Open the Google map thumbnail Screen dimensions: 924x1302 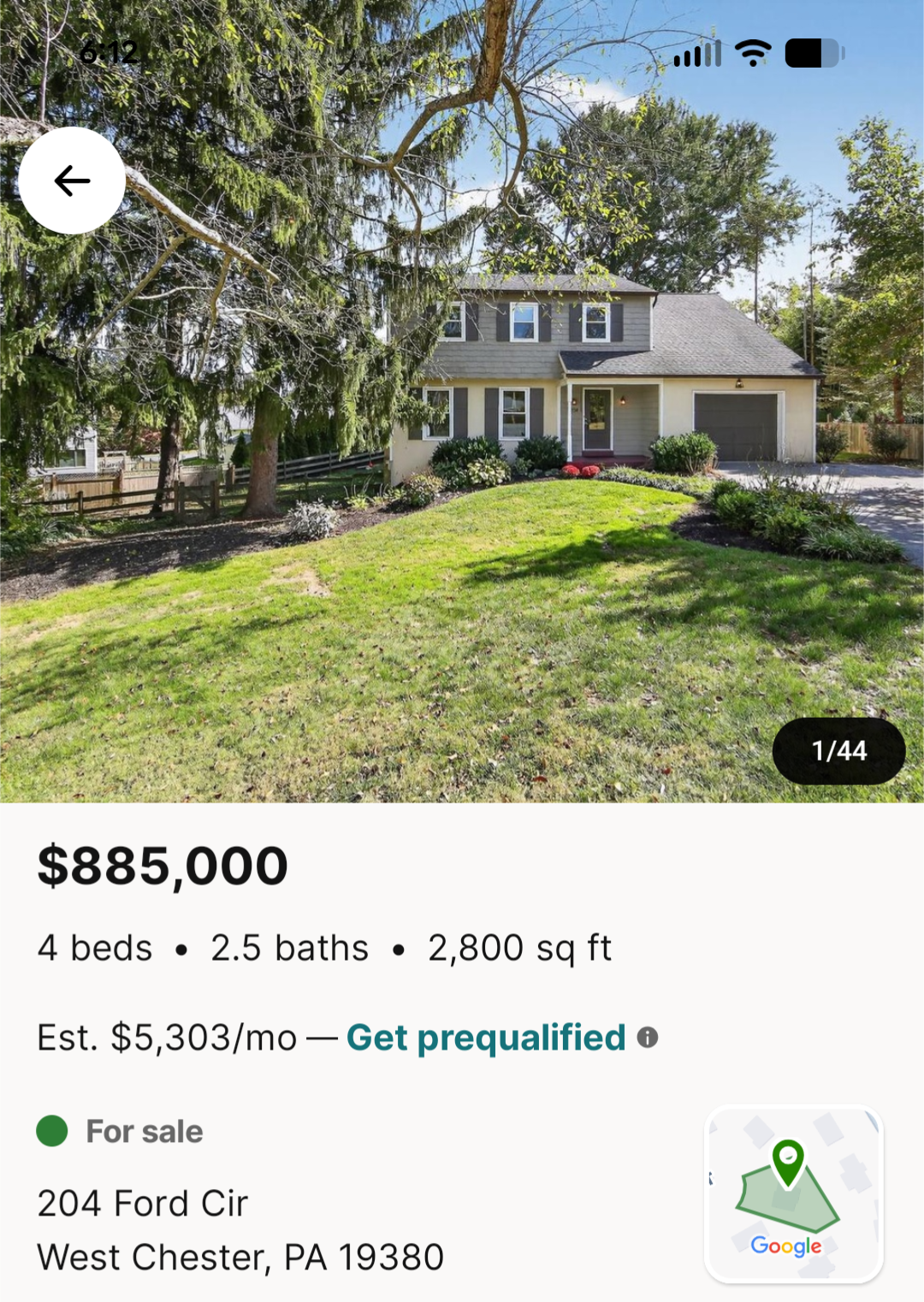793,1194
